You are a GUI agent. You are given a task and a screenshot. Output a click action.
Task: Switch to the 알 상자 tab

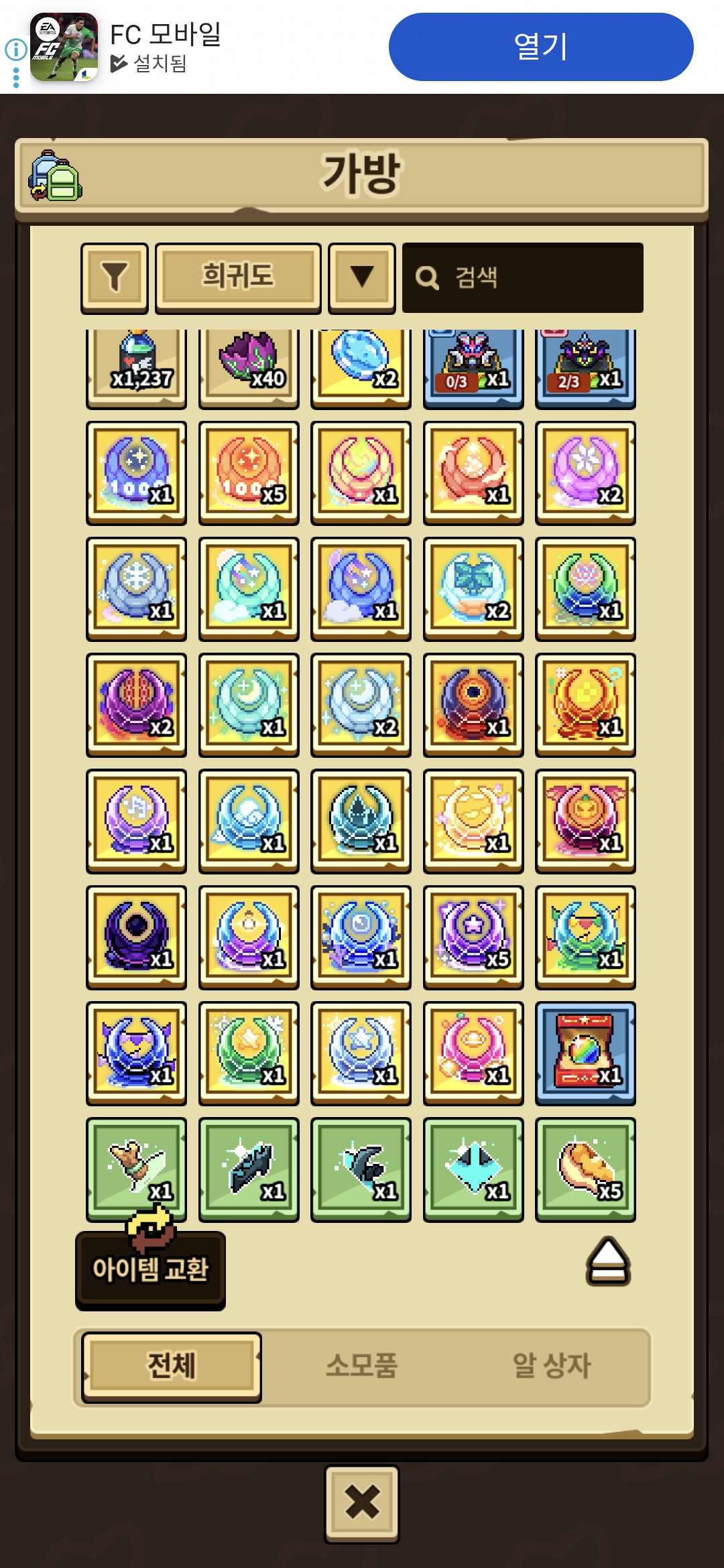551,1366
